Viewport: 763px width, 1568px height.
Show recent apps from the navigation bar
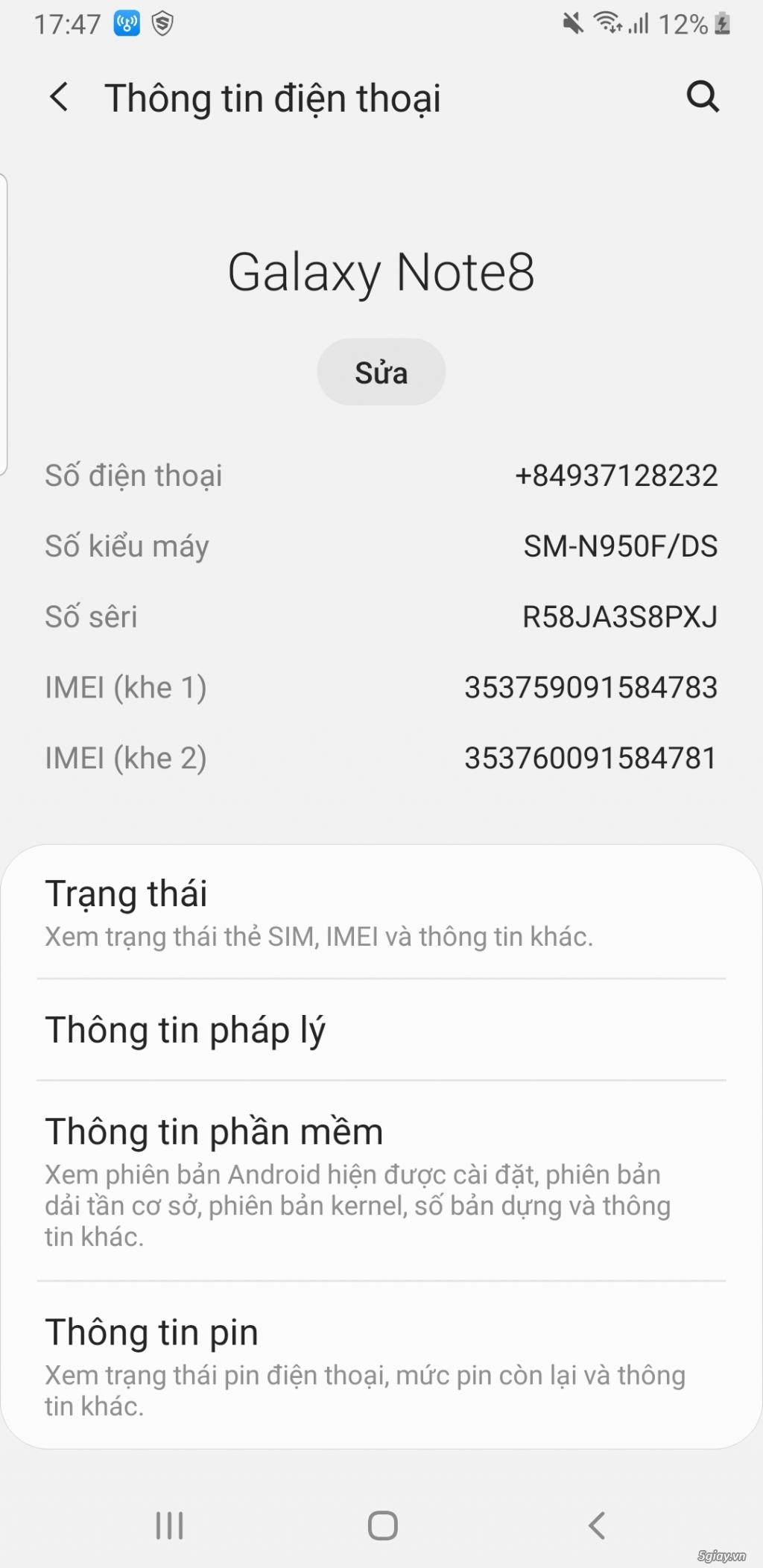pos(169,1526)
